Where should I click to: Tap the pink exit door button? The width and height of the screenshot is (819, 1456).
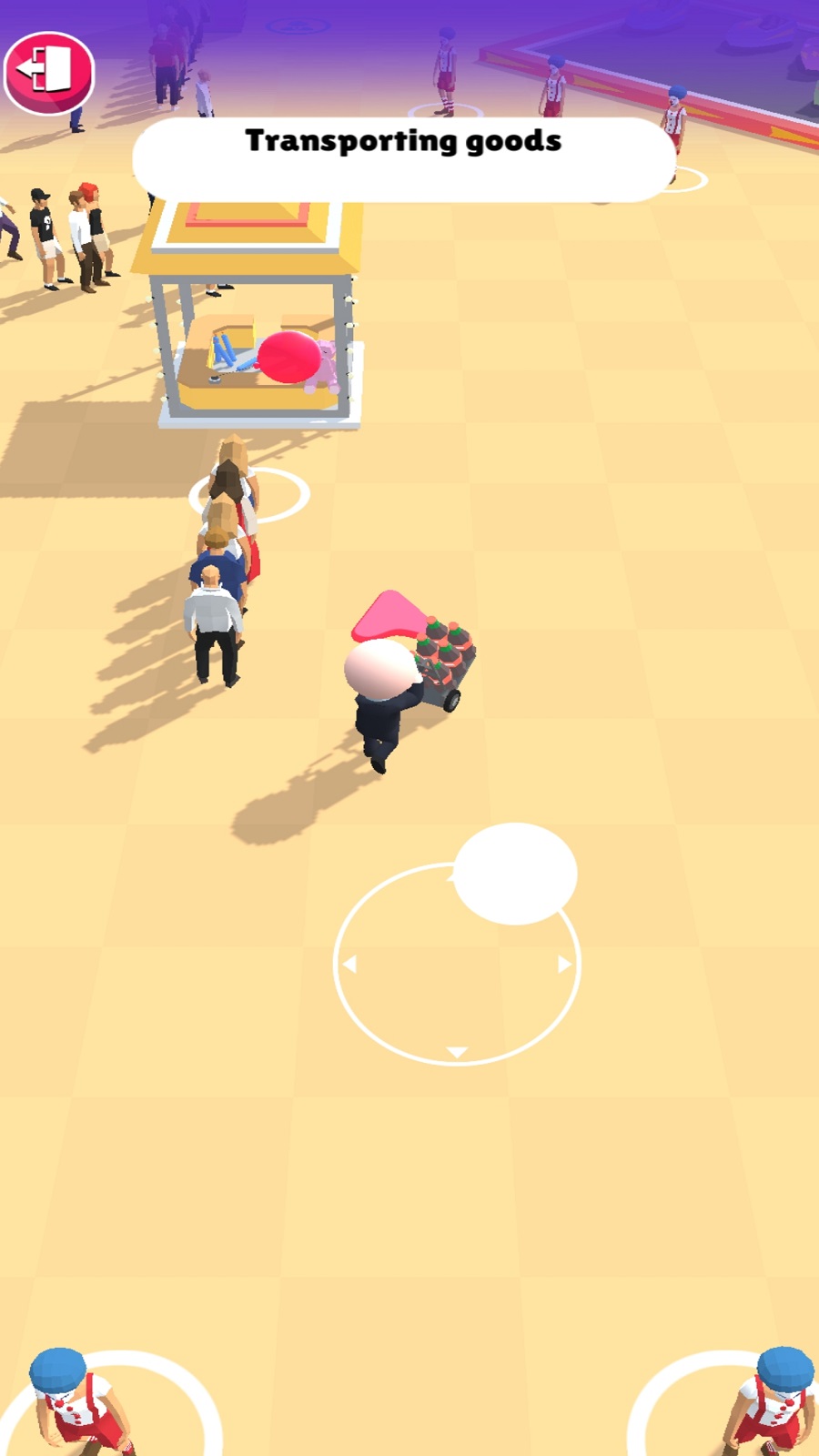click(49, 72)
